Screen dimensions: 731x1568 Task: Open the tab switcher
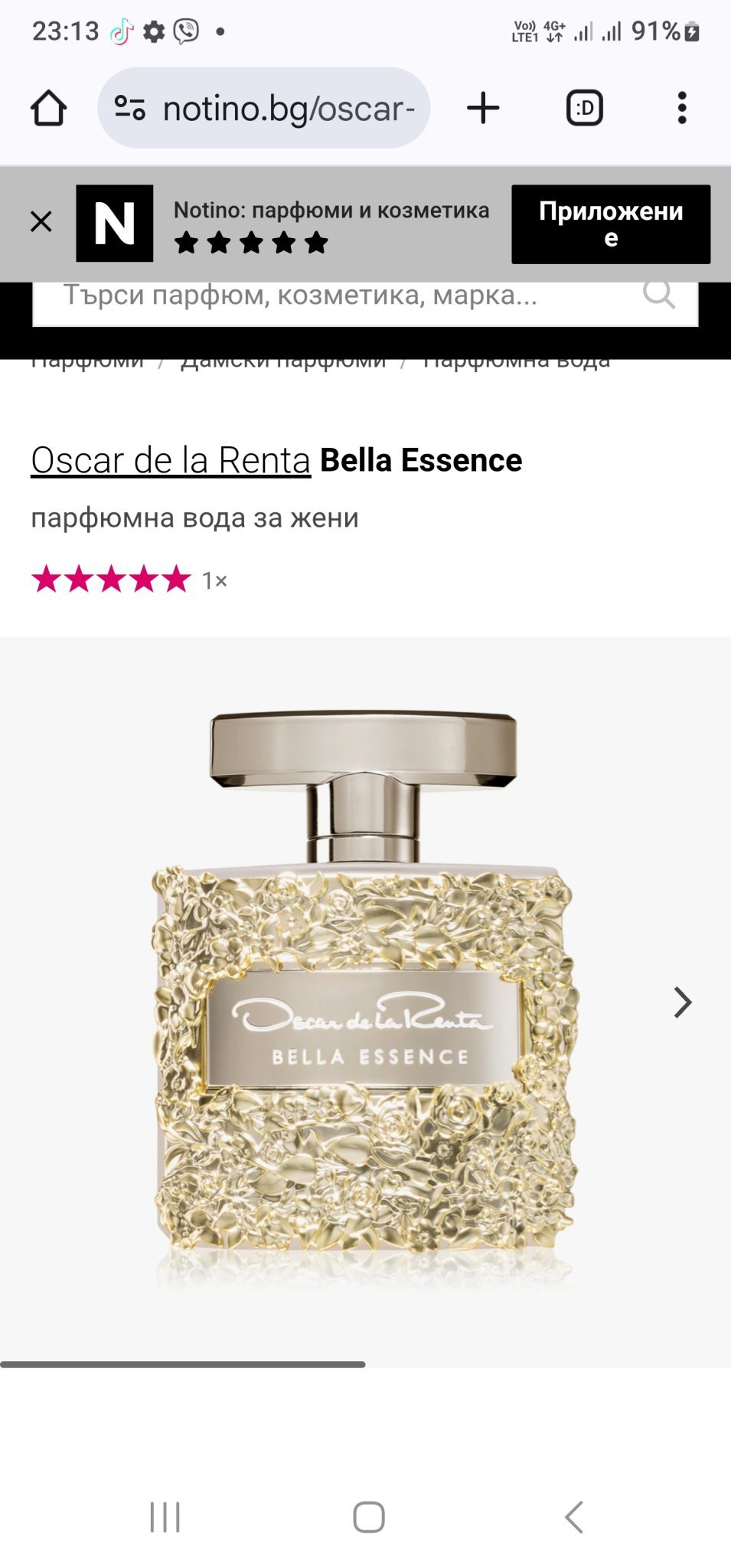pyautogui.click(x=585, y=108)
